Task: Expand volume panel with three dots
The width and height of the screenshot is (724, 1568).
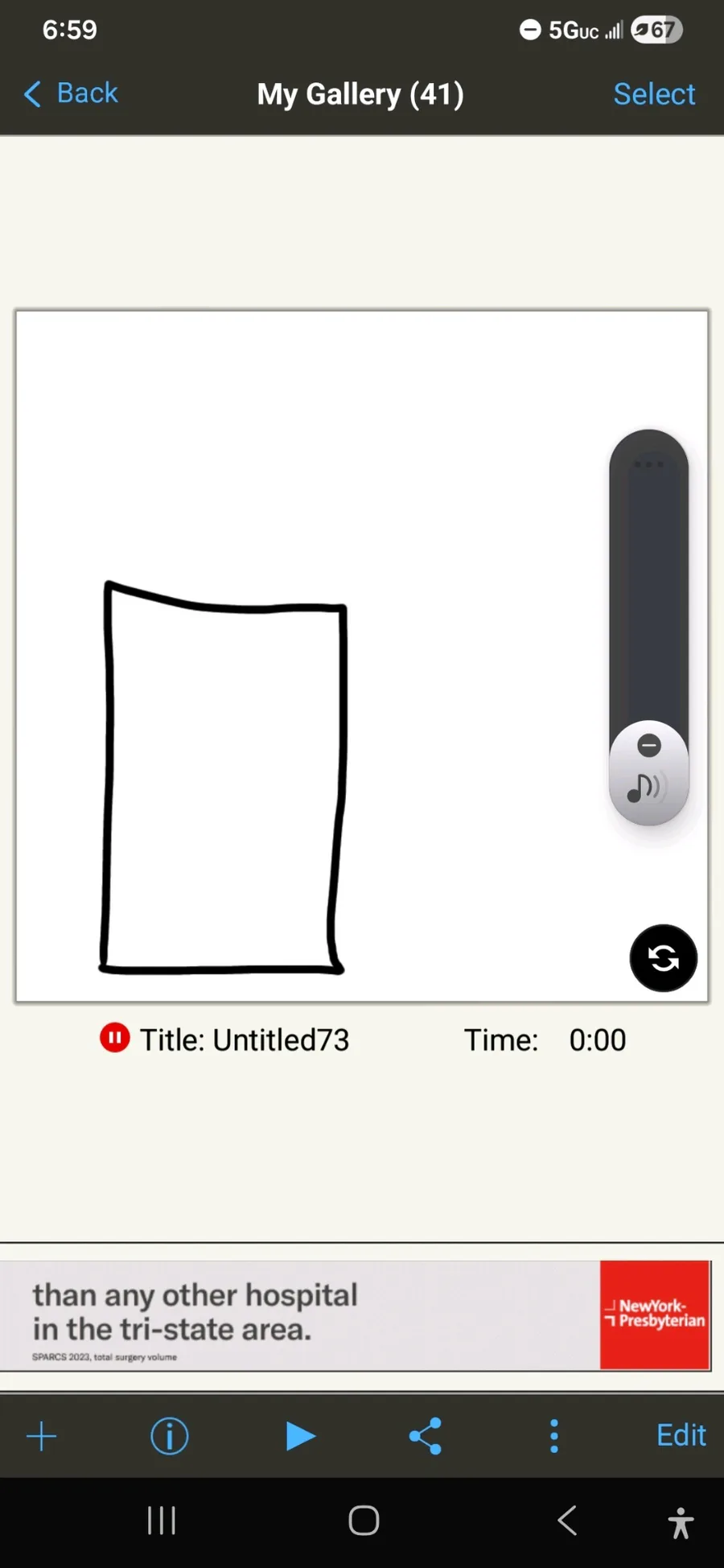Action: [648, 464]
